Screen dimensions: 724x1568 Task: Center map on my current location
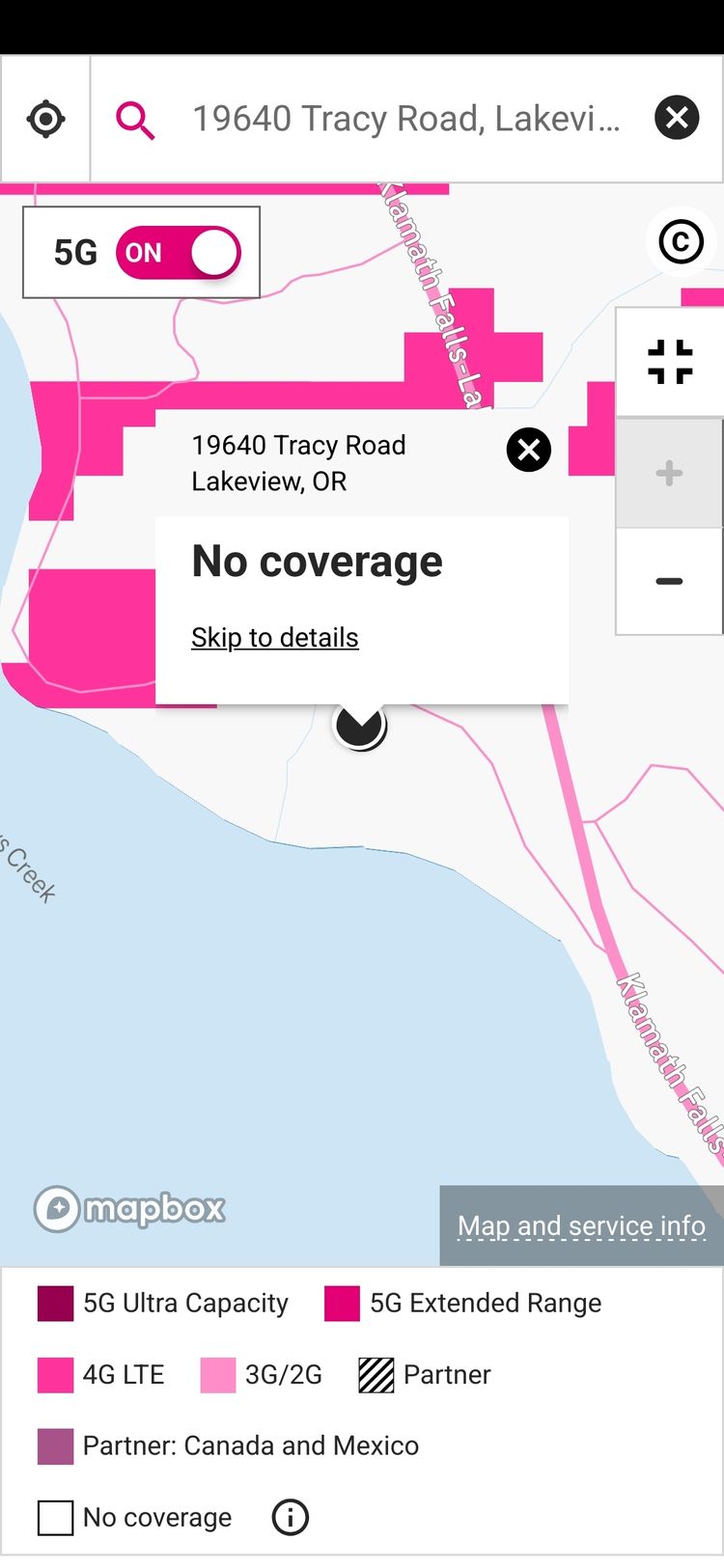pos(45,120)
